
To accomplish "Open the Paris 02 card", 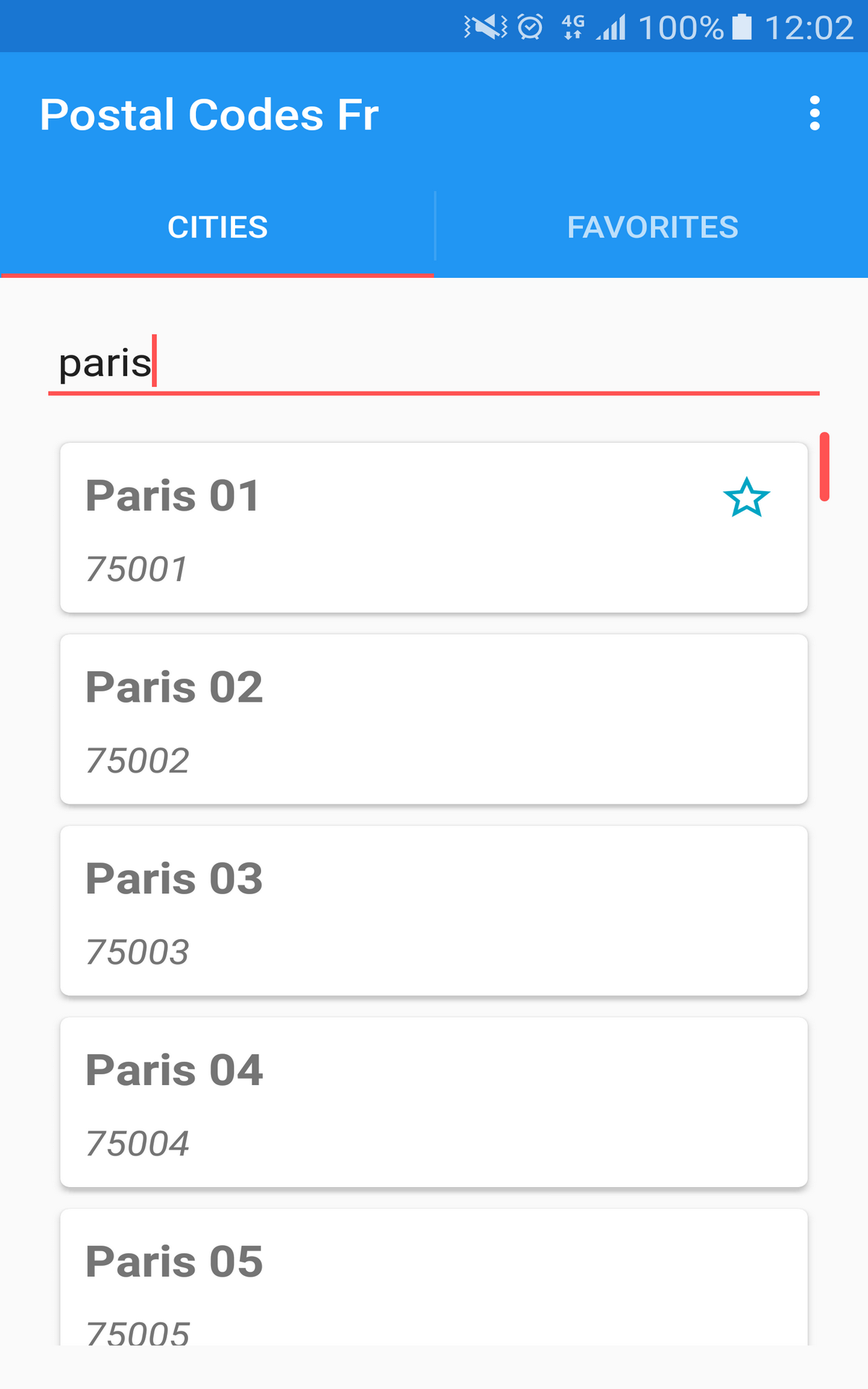I will click(x=434, y=719).
